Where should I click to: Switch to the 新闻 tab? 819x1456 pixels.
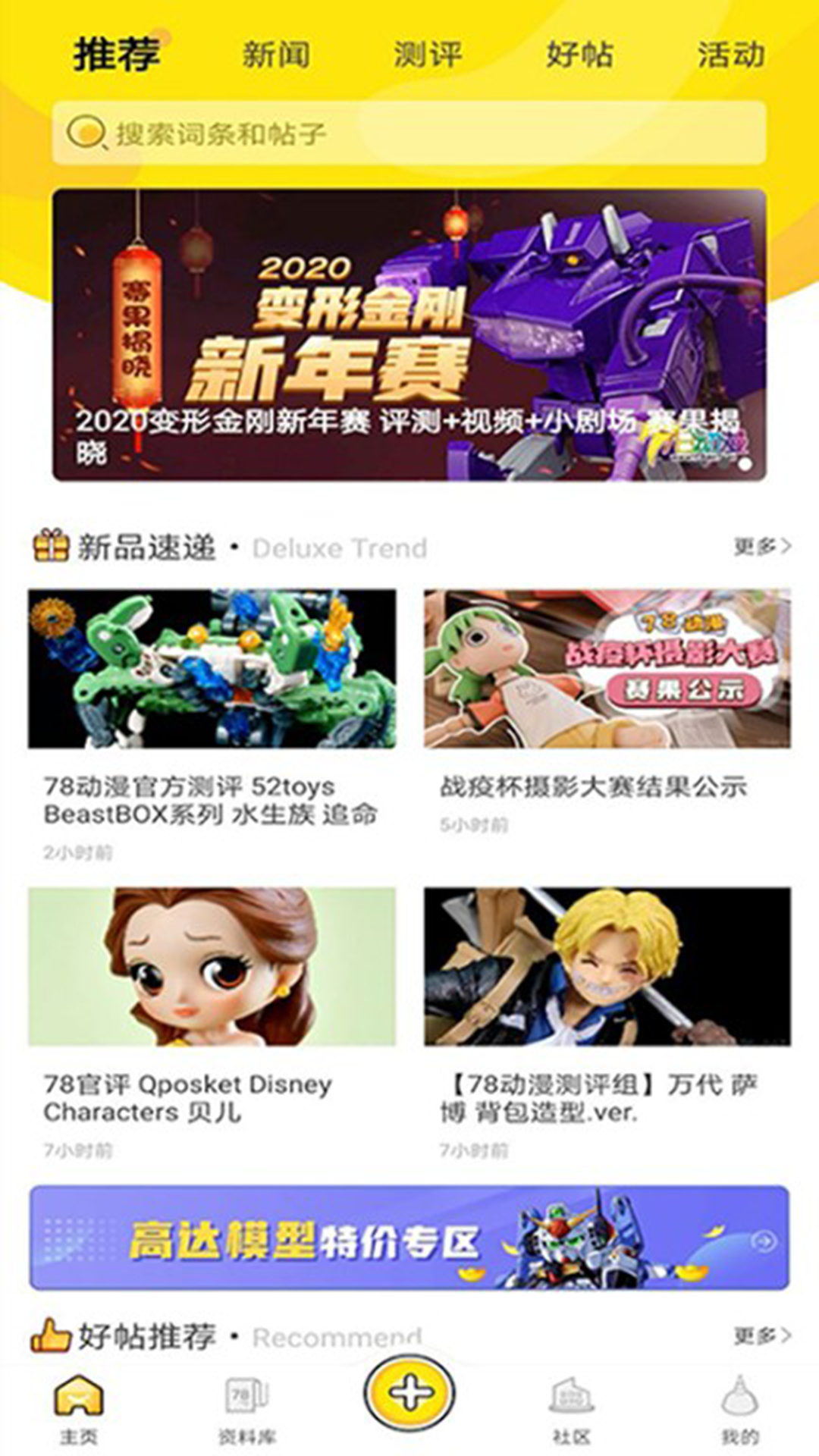tap(275, 55)
